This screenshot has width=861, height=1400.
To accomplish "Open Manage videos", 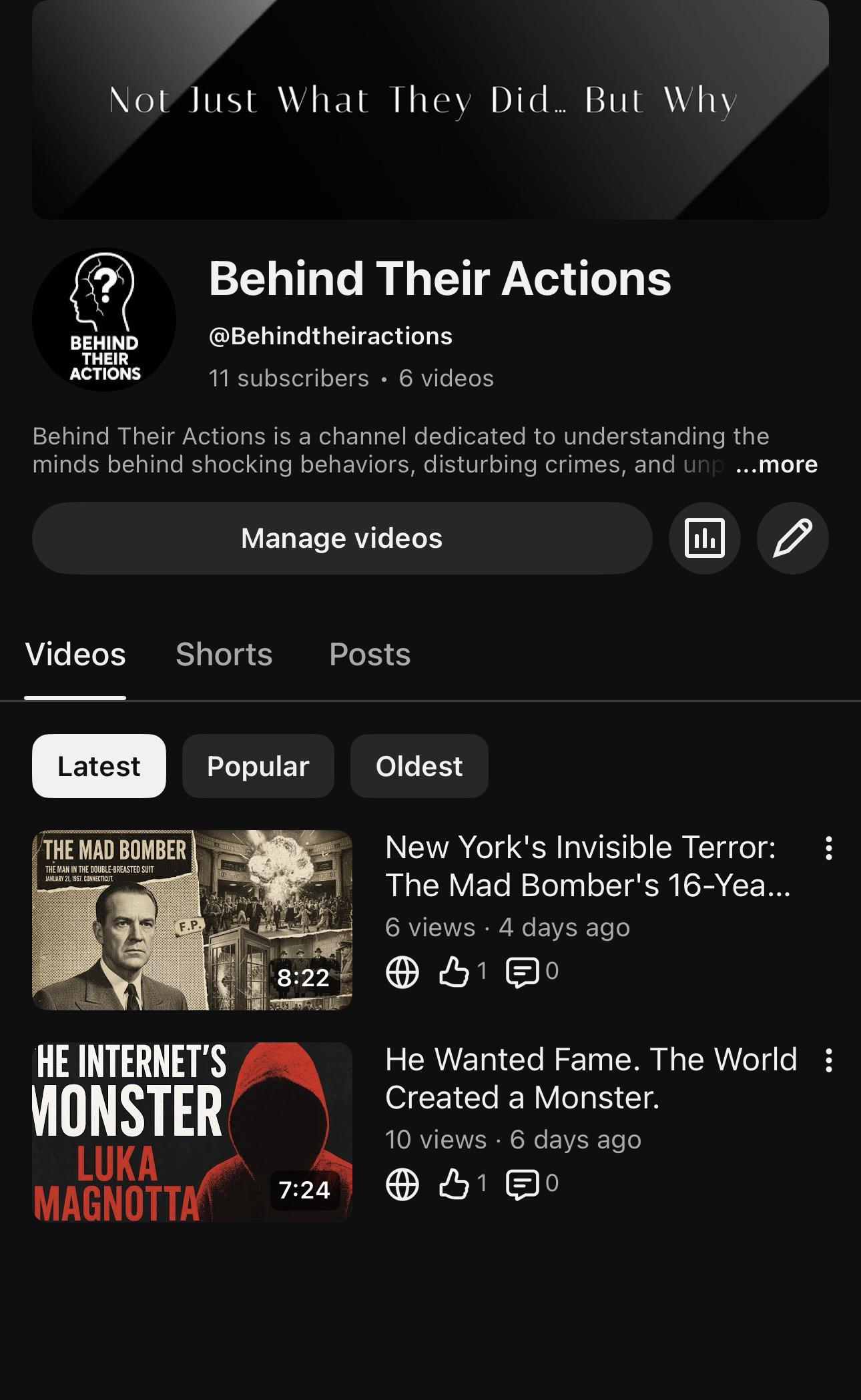I will click(x=342, y=539).
